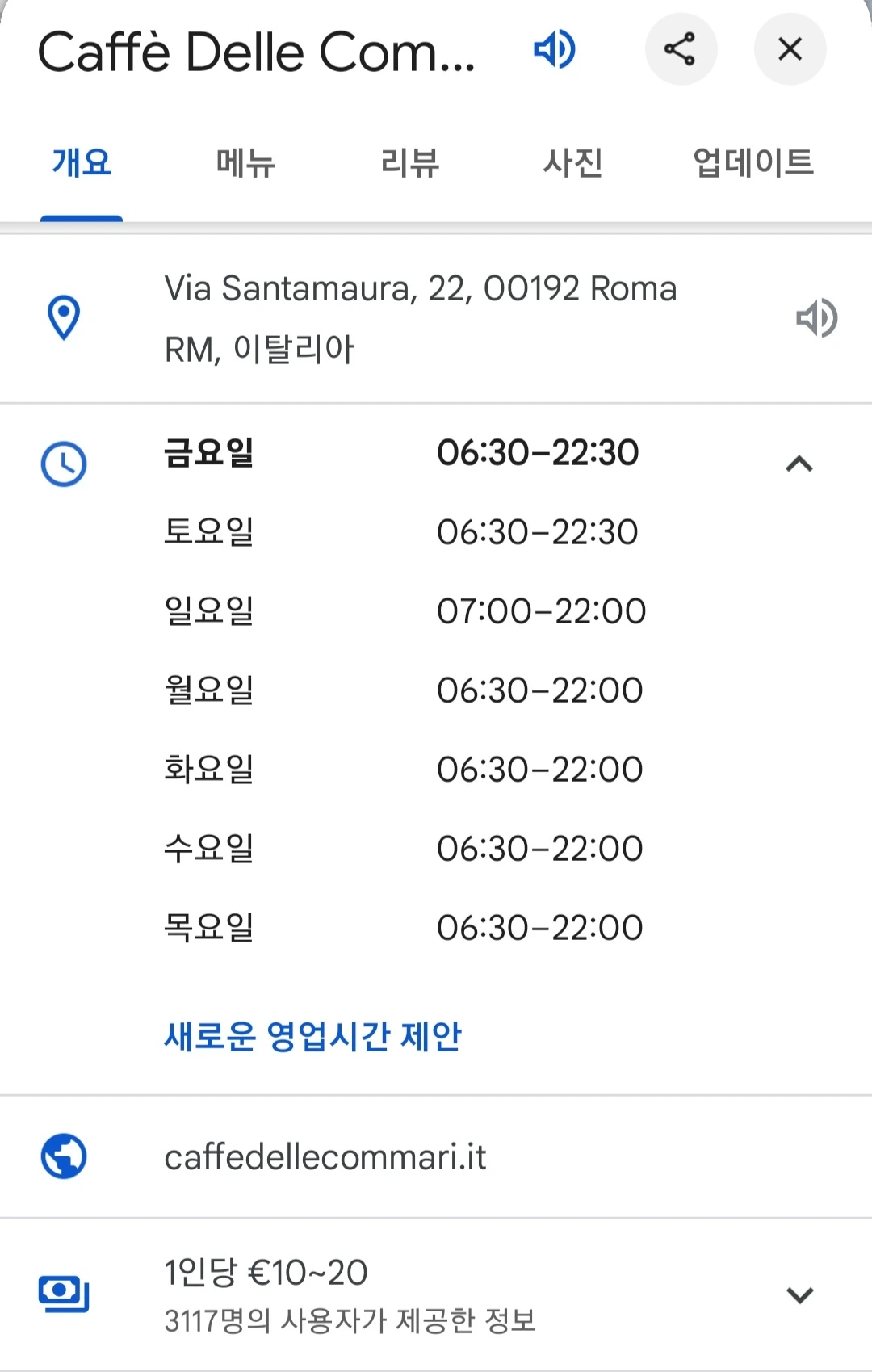Switch to the 리뷰 tab
The height and width of the screenshot is (1372, 872).
click(x=409, y=163)
